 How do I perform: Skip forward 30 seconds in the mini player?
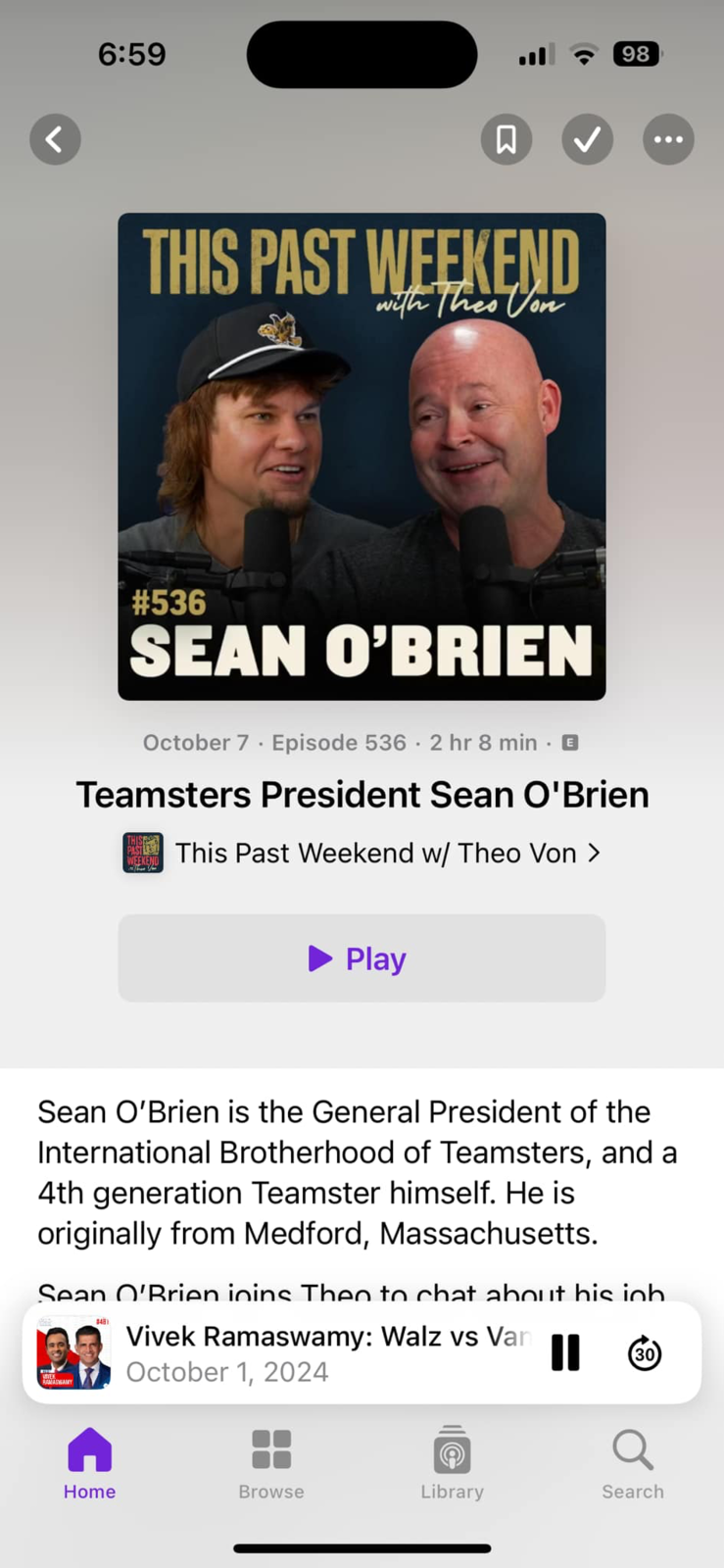[645, 1352]
